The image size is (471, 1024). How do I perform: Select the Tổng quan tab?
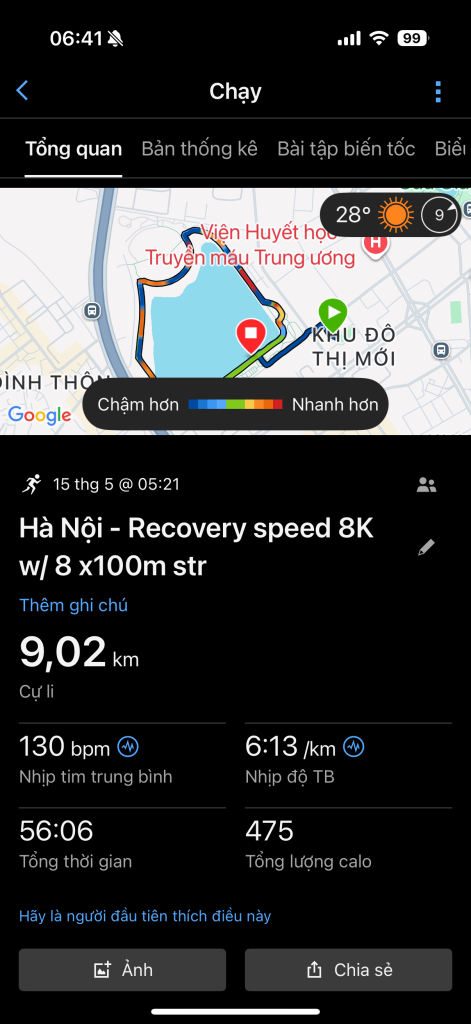pyautogui.click(x=73, y=149)
